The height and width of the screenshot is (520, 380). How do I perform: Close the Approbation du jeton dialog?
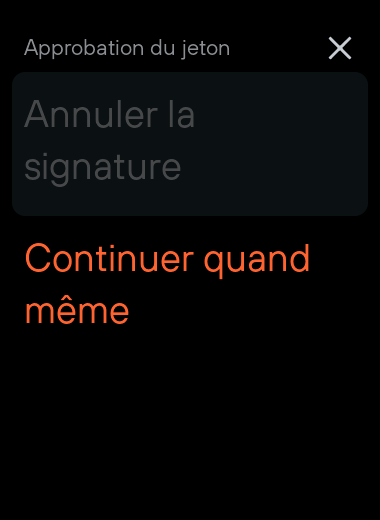tap(340, 48)
